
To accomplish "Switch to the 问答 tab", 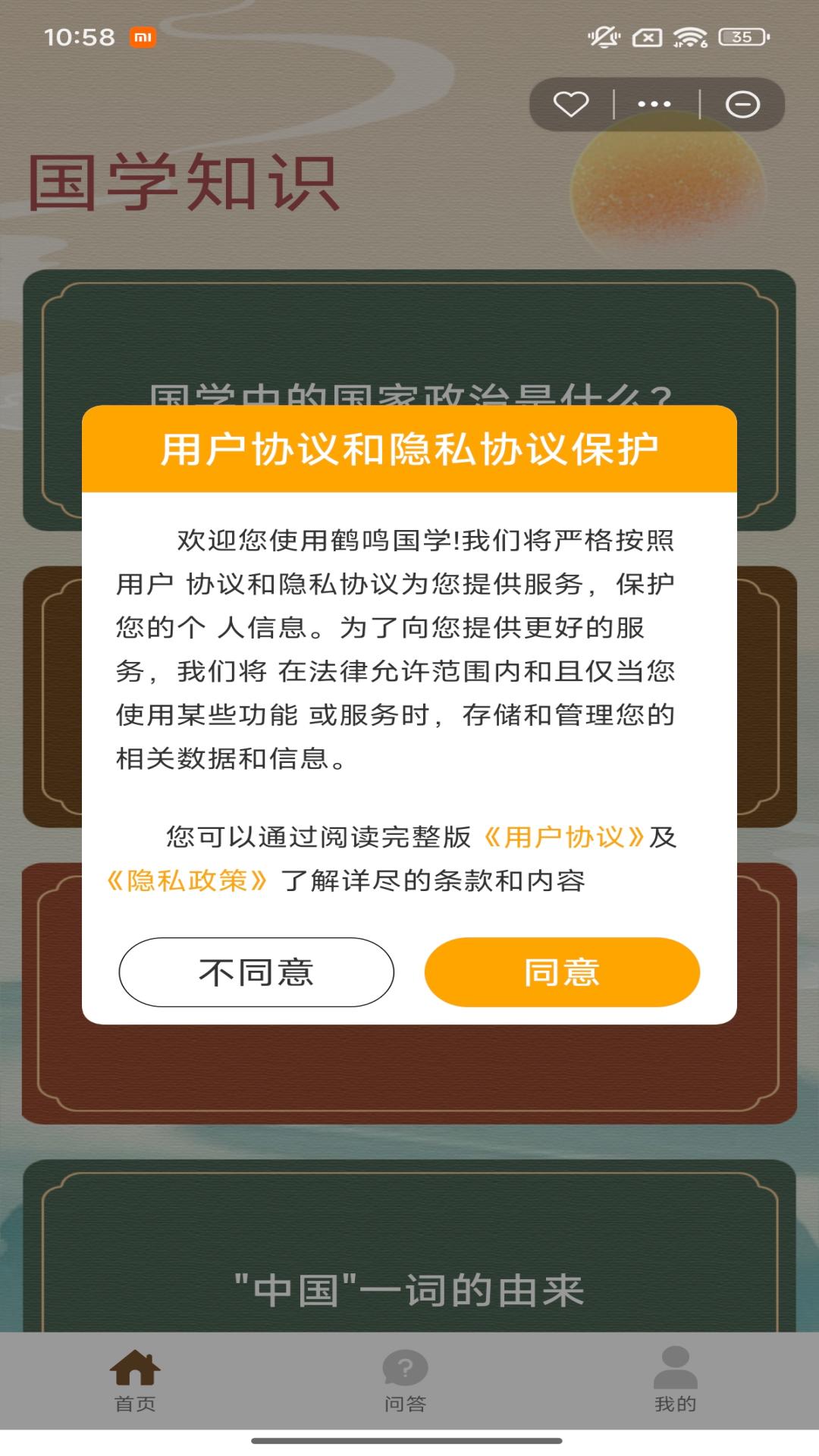I will 405,1381.
